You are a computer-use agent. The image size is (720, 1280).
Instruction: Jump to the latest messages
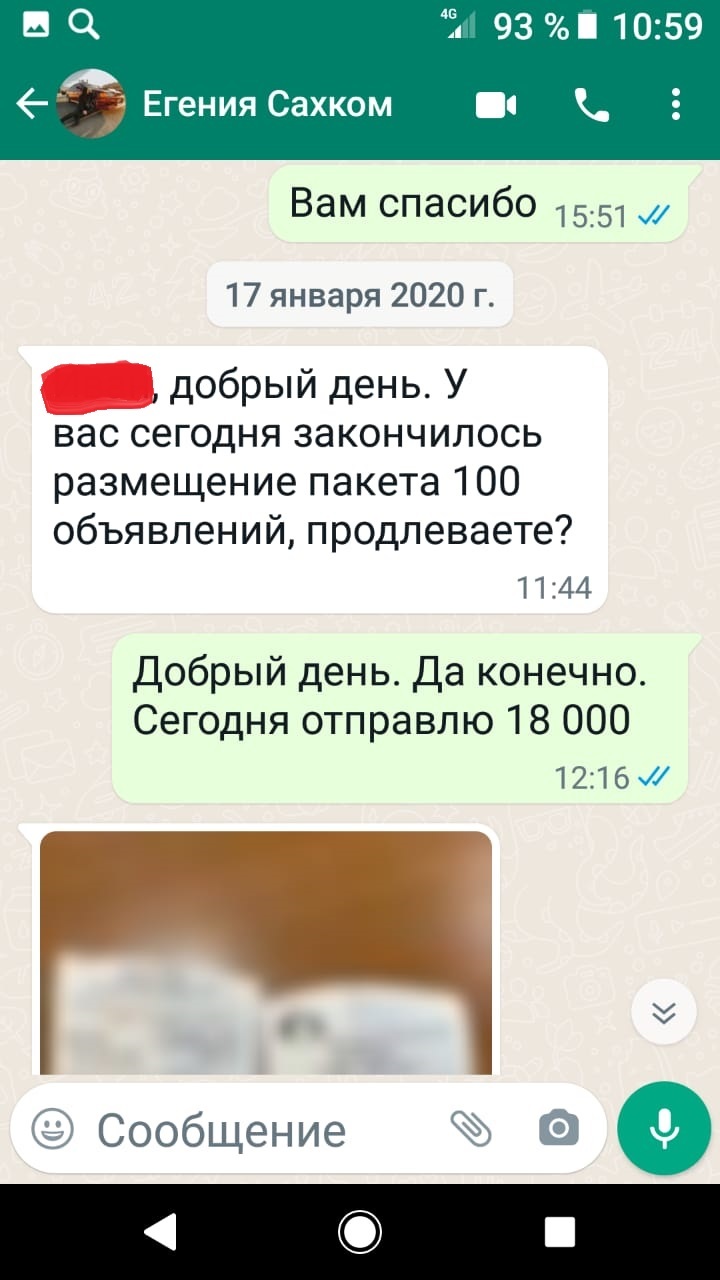click(664, 1014)
